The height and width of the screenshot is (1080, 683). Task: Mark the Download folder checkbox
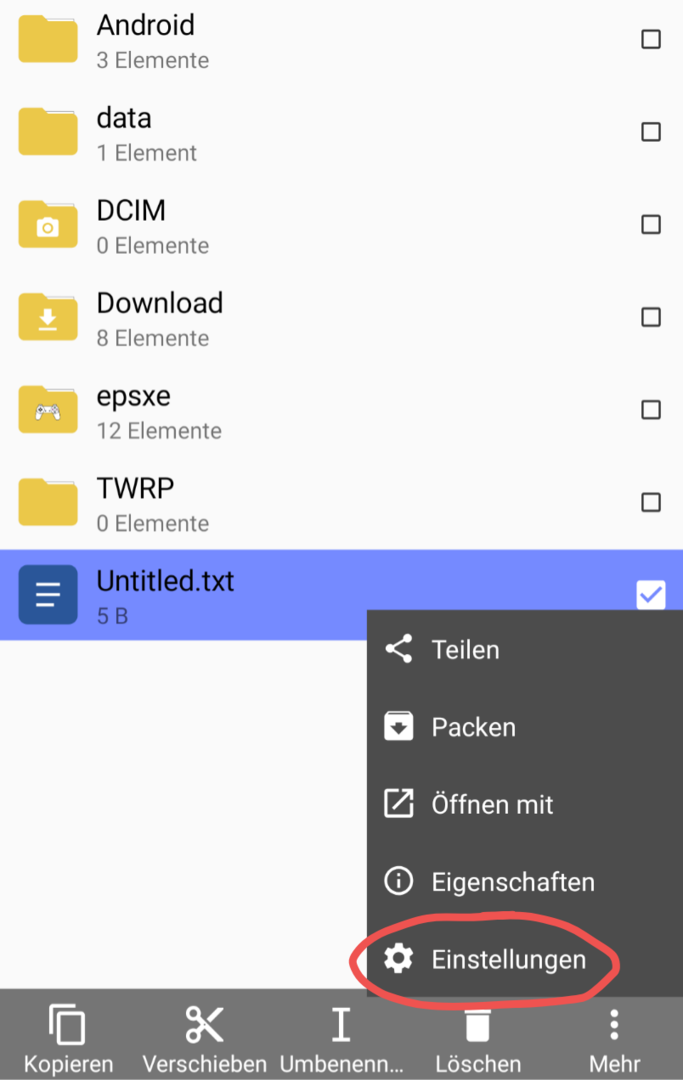(651, 317)
